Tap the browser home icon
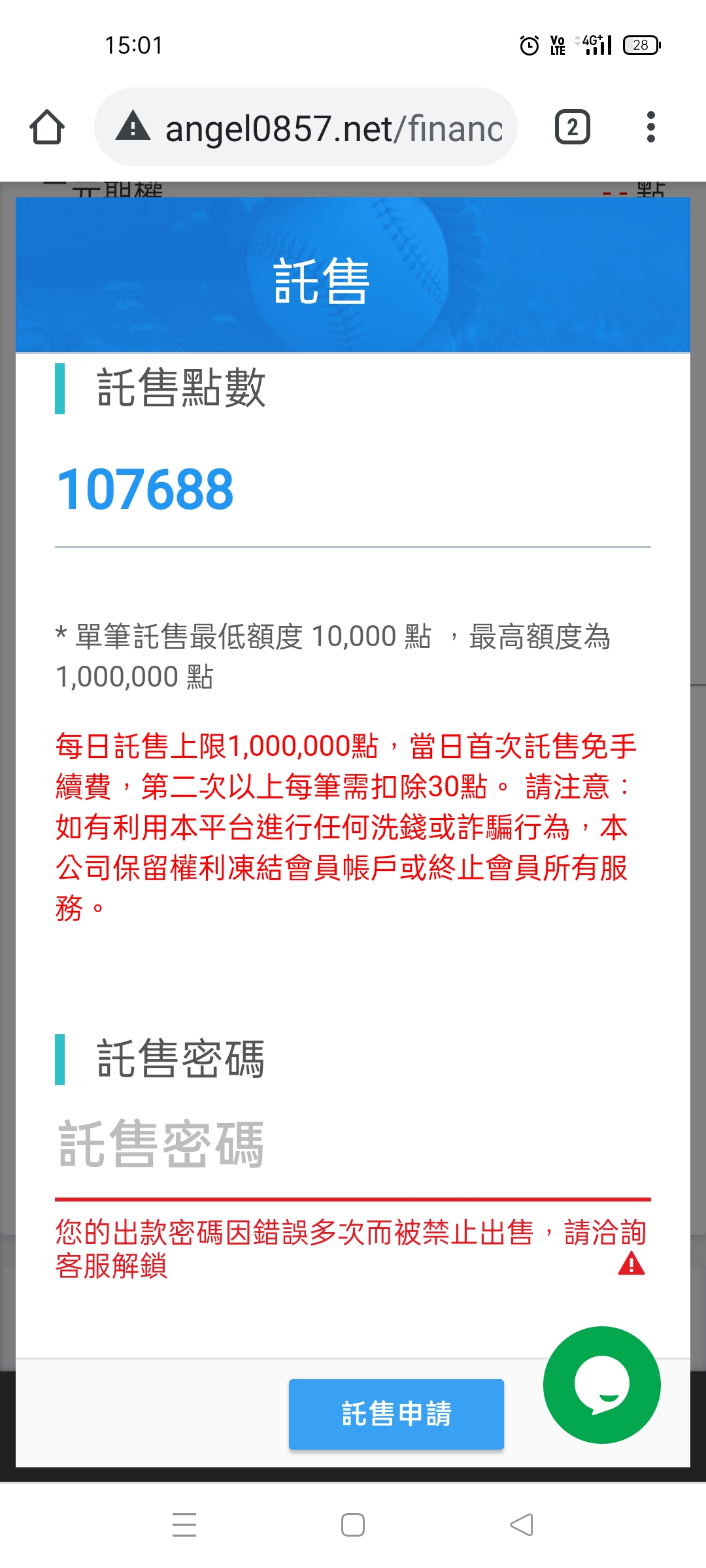The height and width of the screenshot is (1568, 706). coord(47,127)
